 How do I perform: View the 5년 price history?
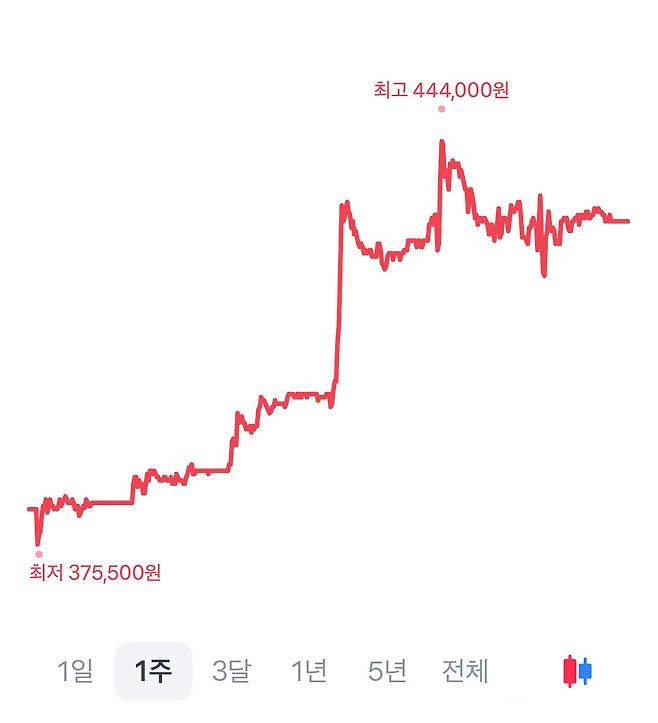coord(387,671)
